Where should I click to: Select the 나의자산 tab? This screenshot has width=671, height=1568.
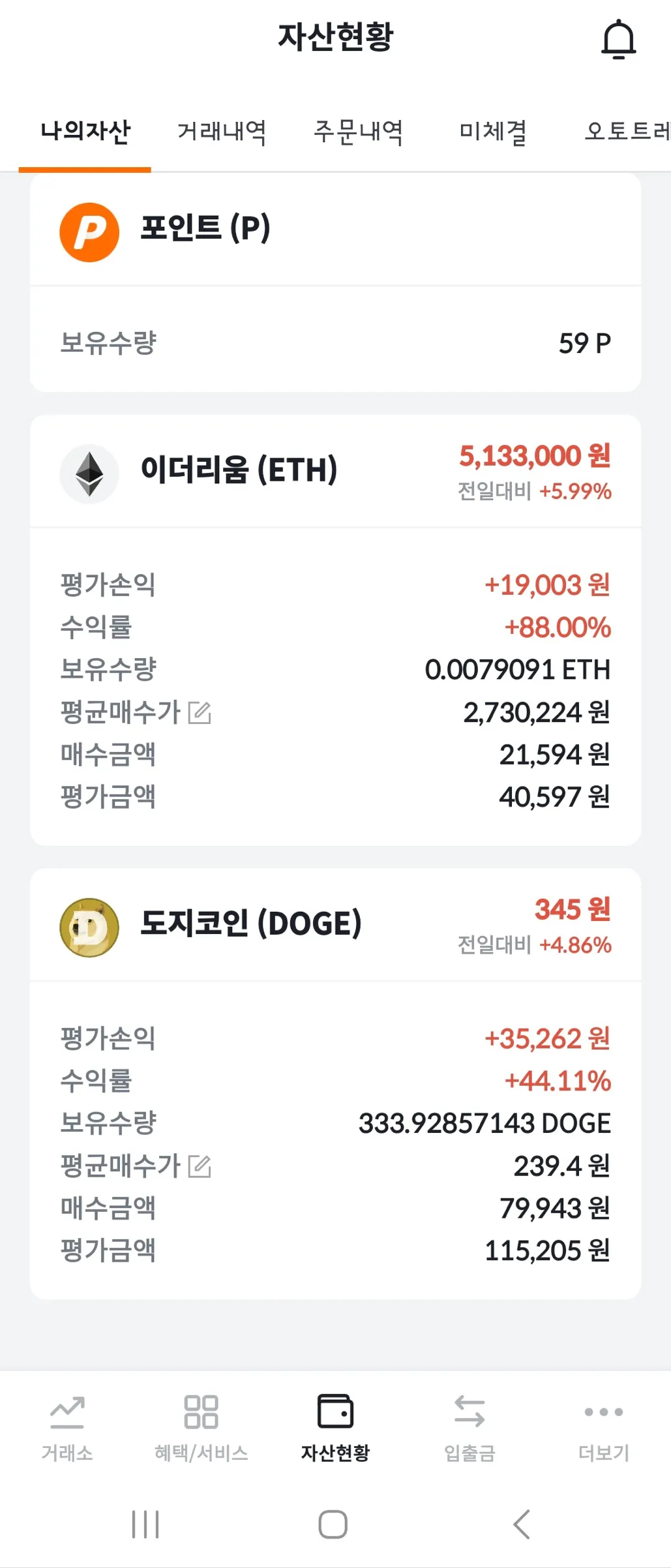(x=85, y=131)
